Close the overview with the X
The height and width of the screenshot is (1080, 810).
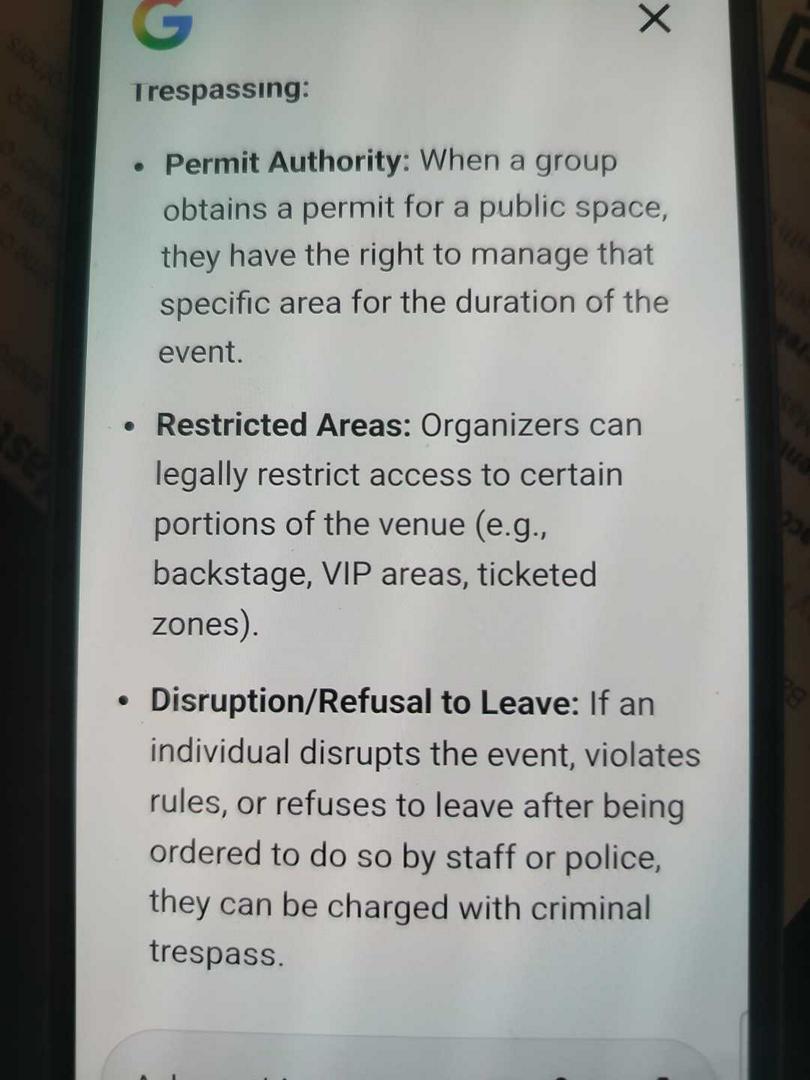(654, 18)
